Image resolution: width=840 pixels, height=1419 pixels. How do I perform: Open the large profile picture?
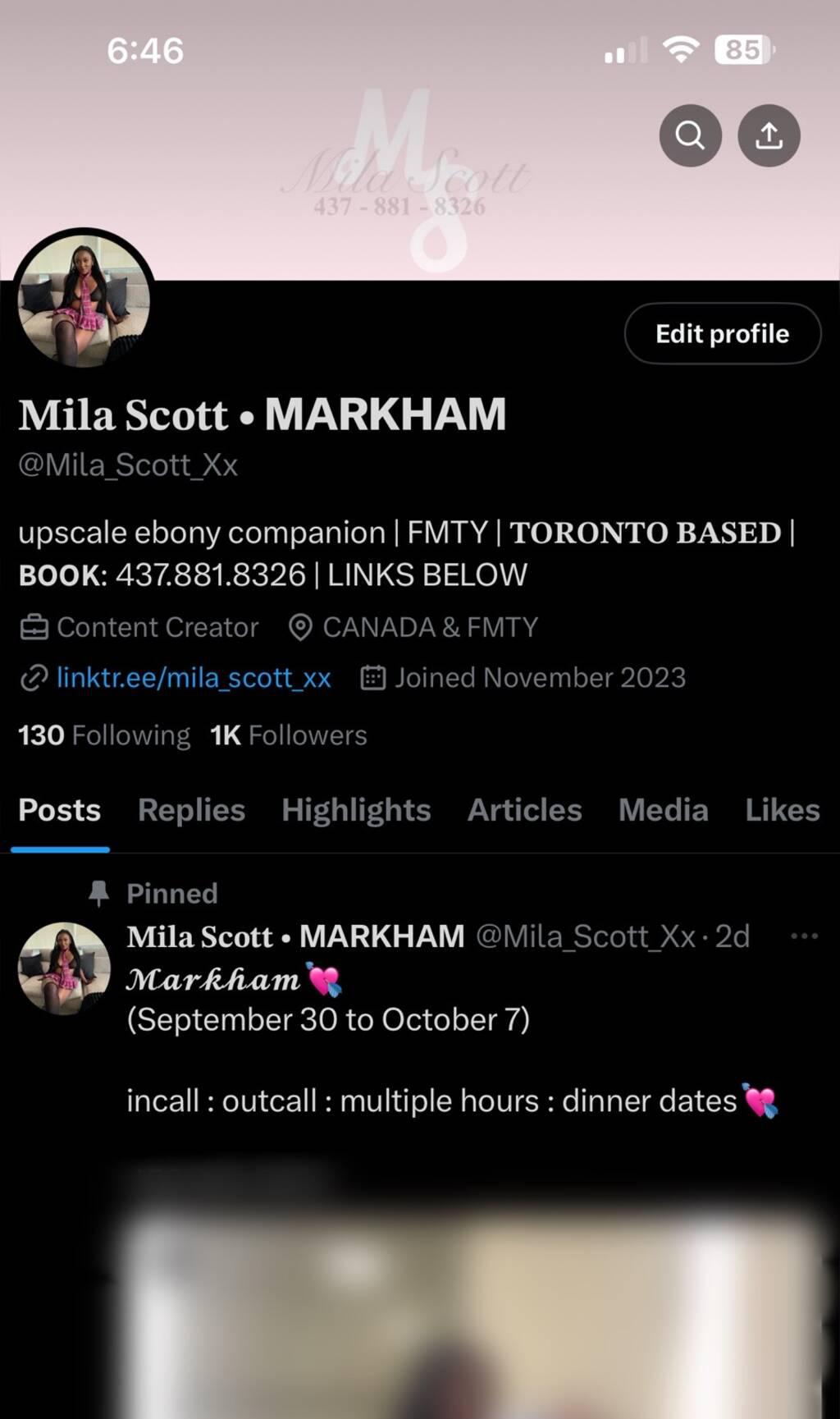[x=84, y=301]
